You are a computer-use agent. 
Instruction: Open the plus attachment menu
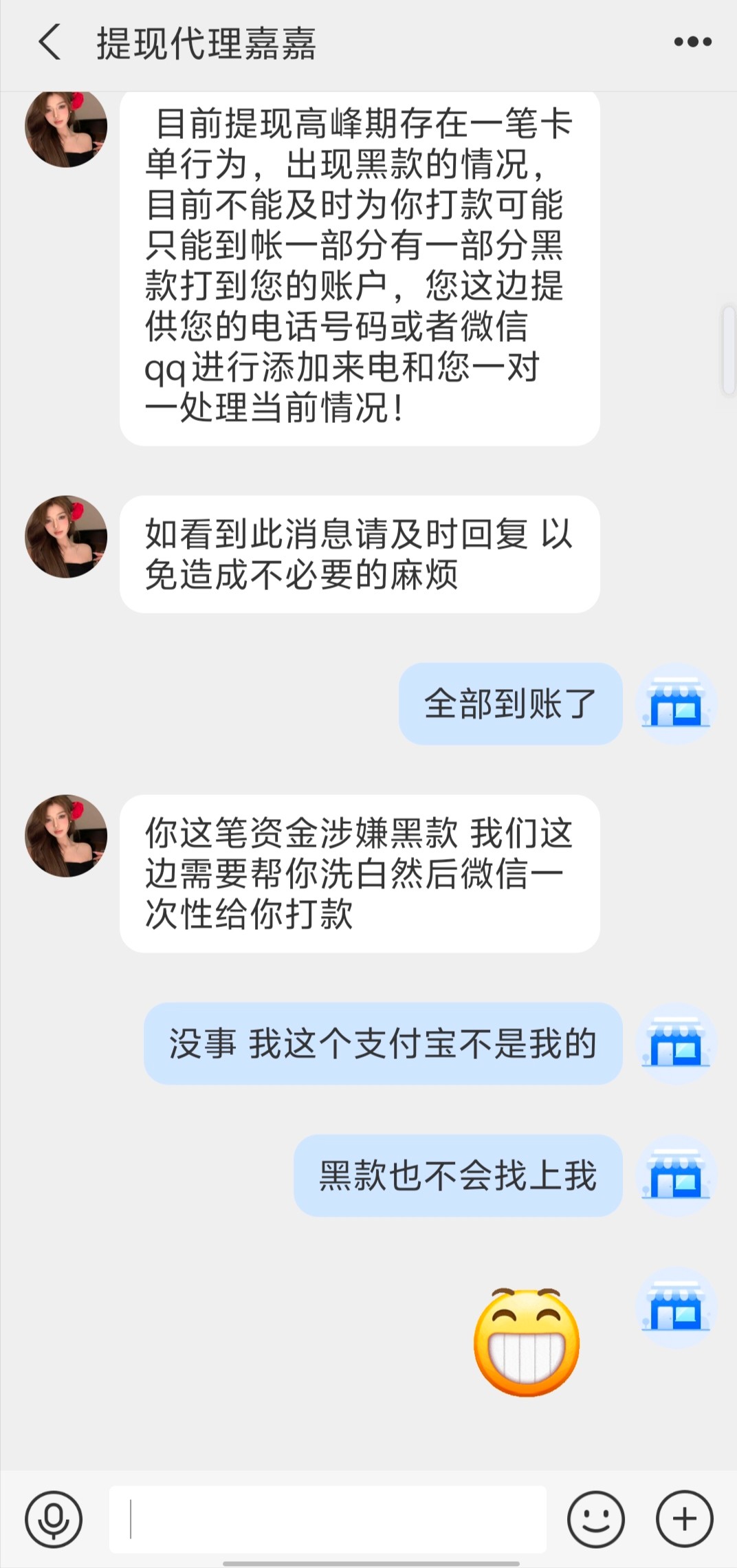[x=684, y=1519]
